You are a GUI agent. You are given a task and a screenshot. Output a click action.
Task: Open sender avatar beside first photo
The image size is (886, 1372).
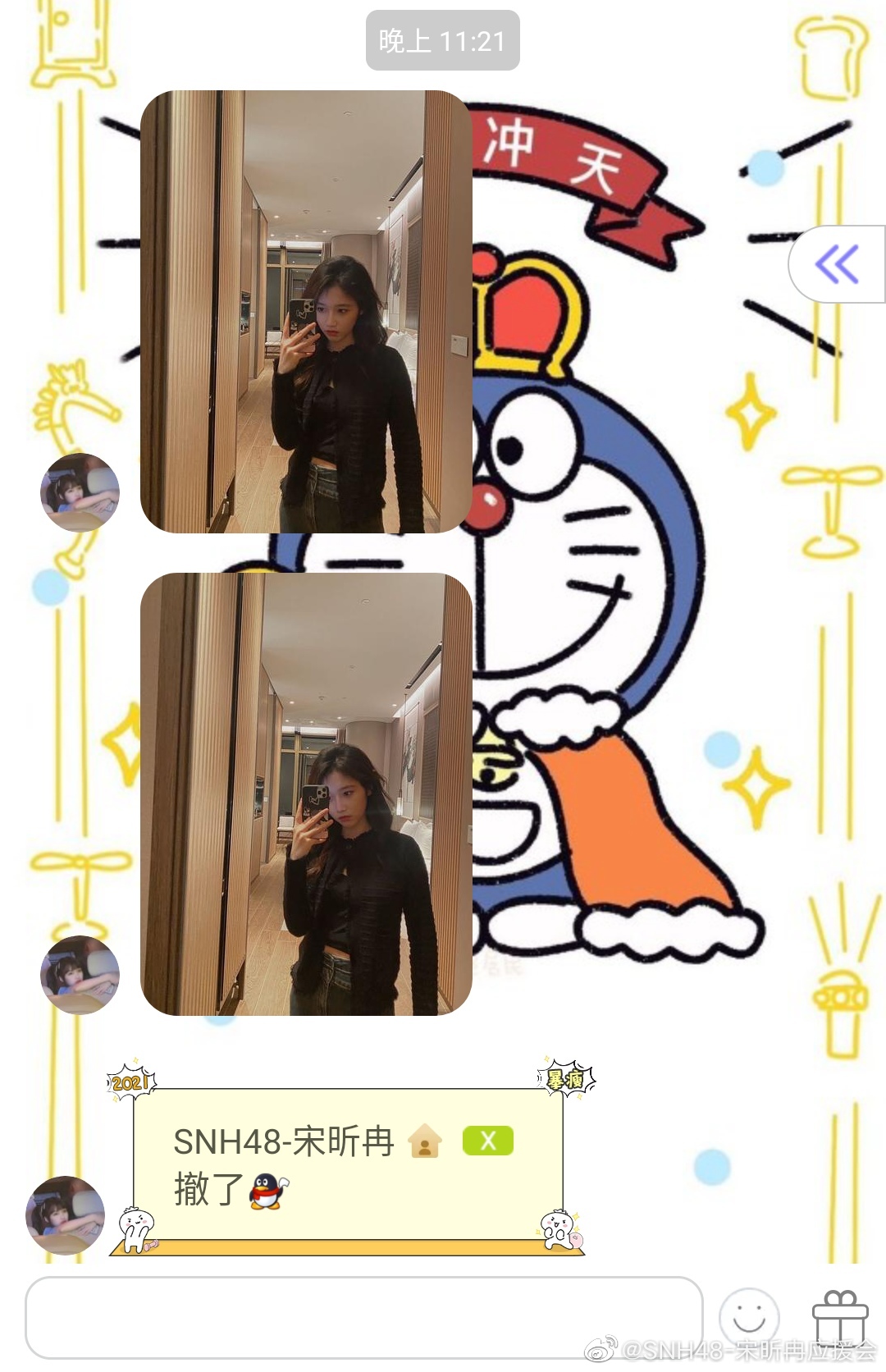80,492
